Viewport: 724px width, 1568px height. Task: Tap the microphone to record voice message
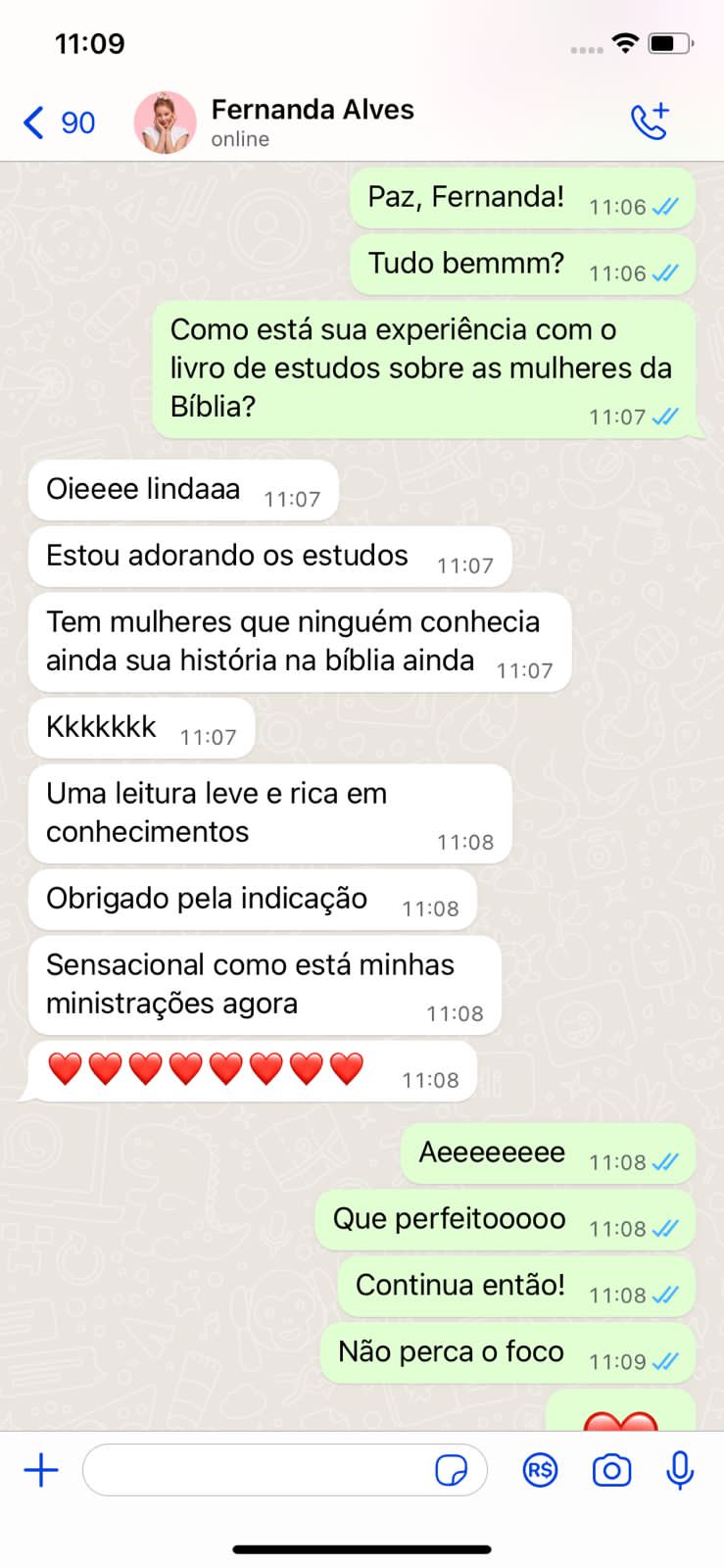[x=680, y=1470]
